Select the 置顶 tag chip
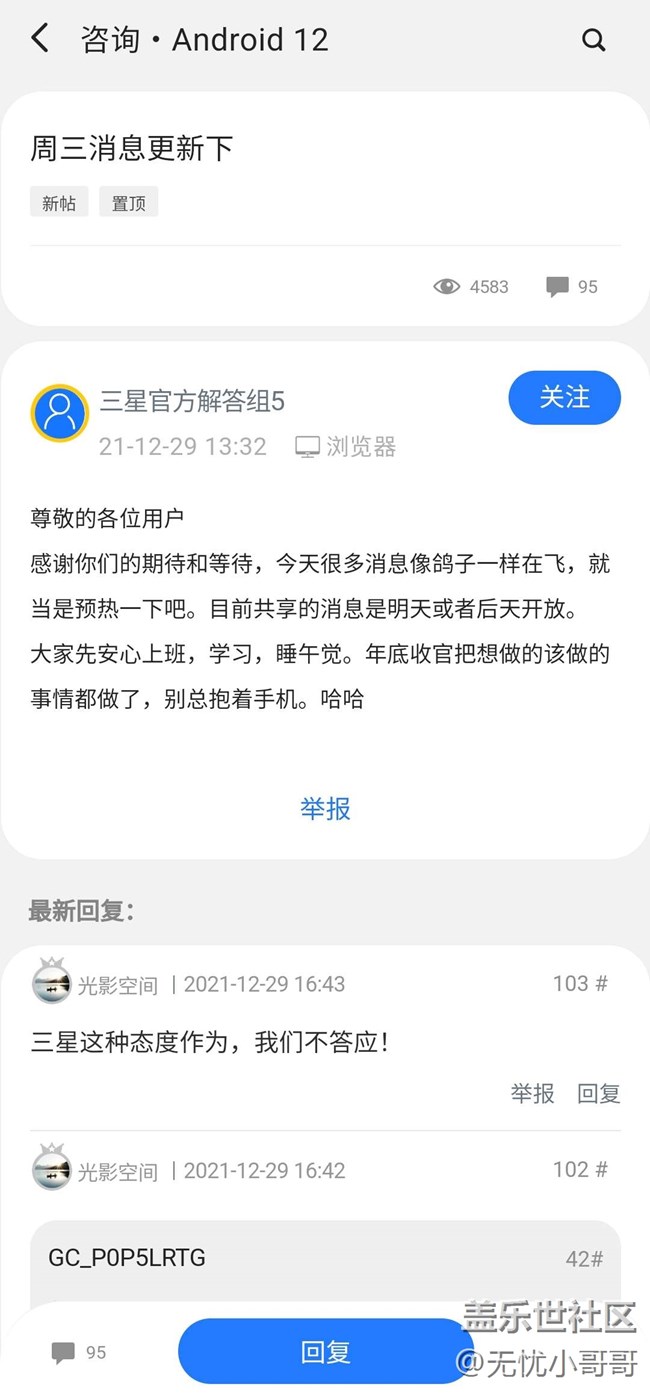 pos(128,203)
